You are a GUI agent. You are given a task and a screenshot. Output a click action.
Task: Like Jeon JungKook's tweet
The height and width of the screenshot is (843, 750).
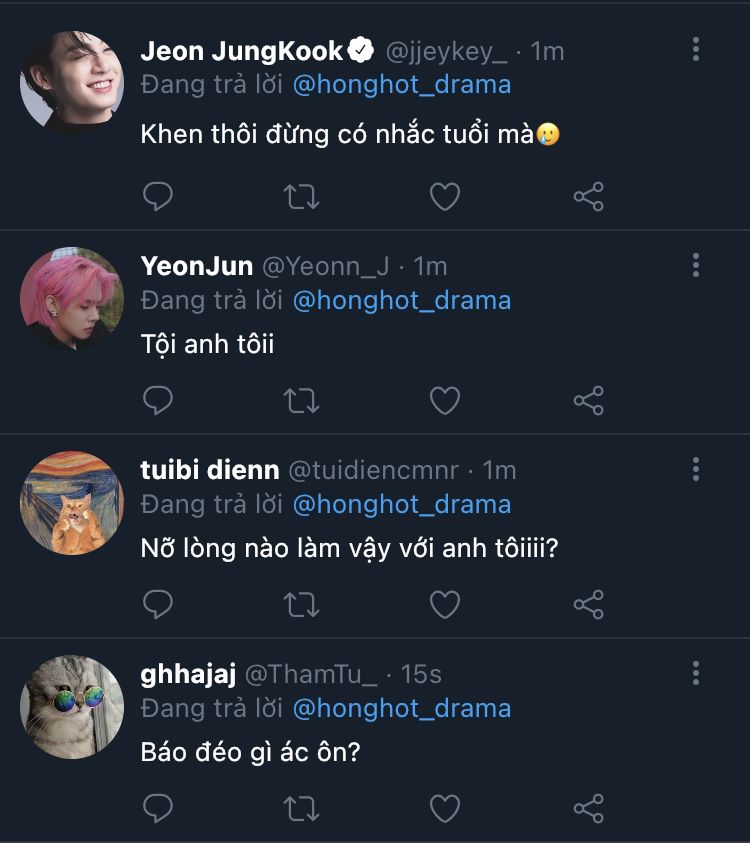(445, 197)
